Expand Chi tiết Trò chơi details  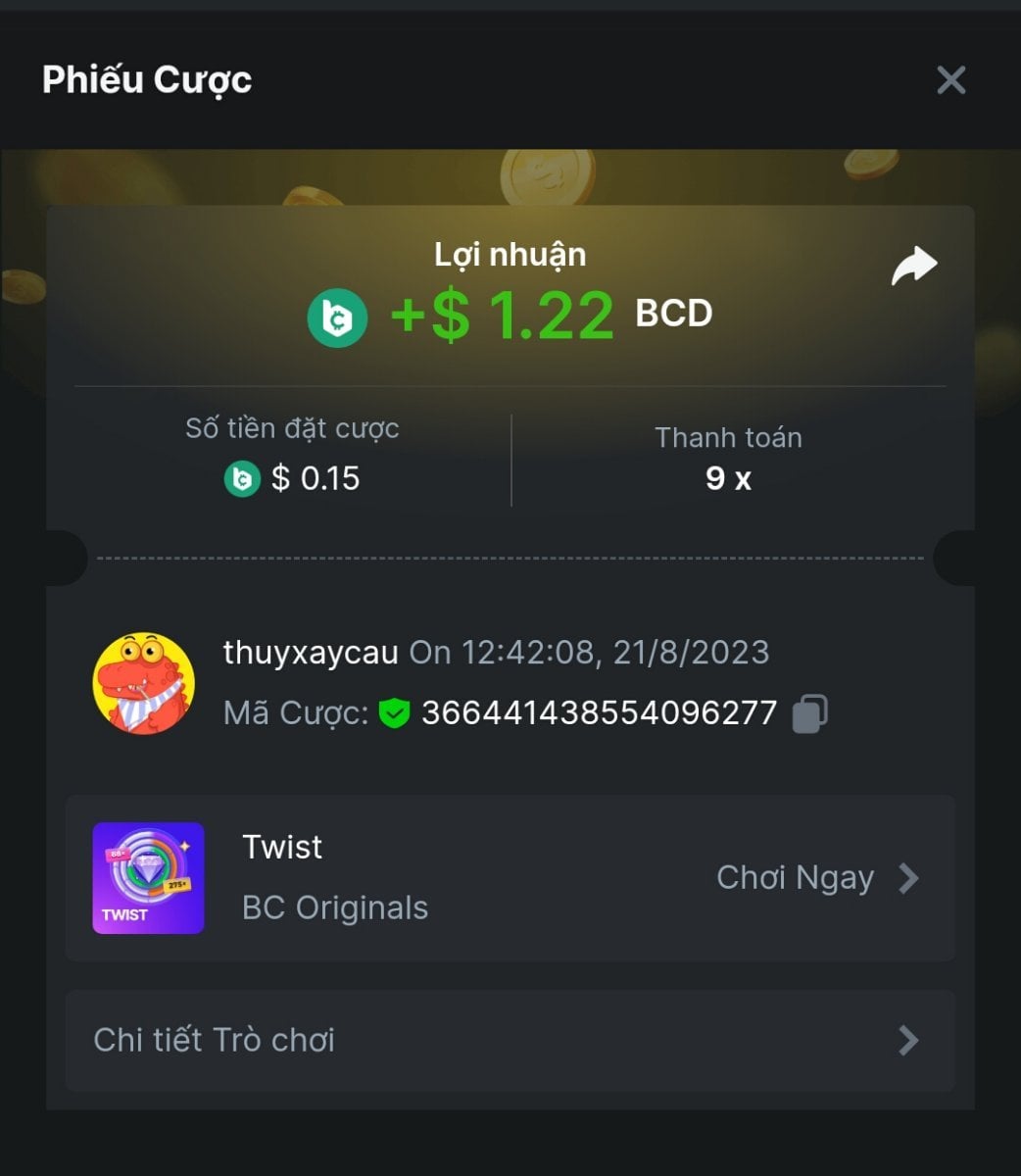pyautogui.click(x=510, y=1040)
